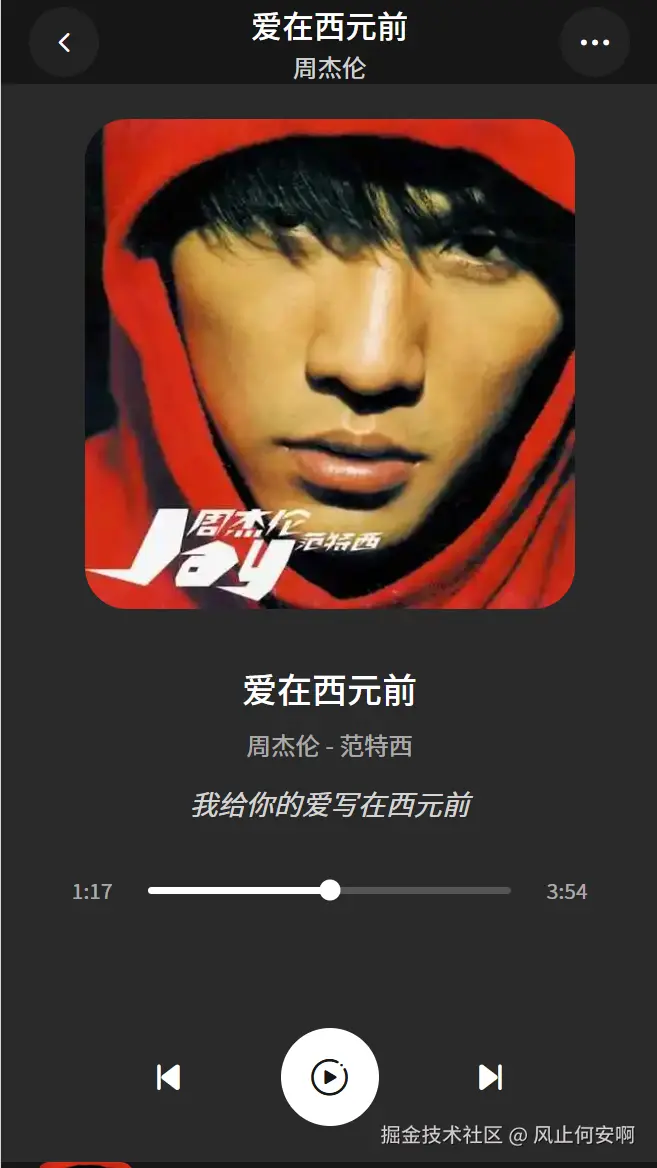Tap the song progress bar to seek

pyautogui.click(x=420, y=890)
